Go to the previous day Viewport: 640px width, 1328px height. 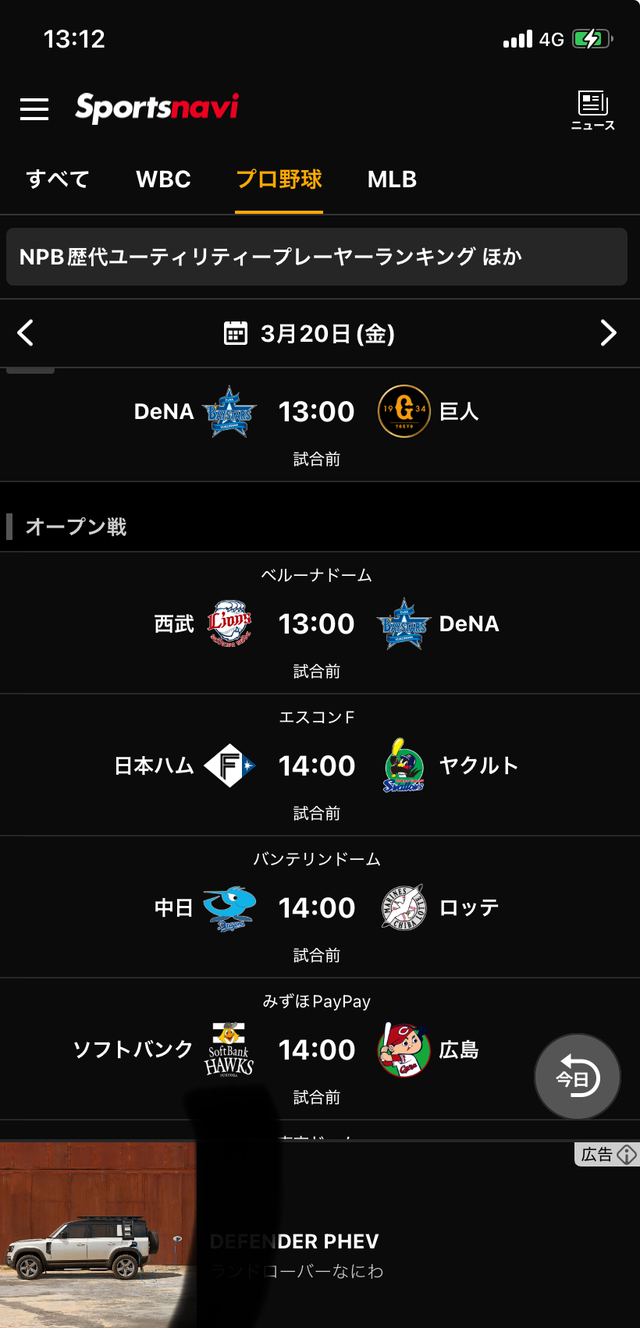26,333
